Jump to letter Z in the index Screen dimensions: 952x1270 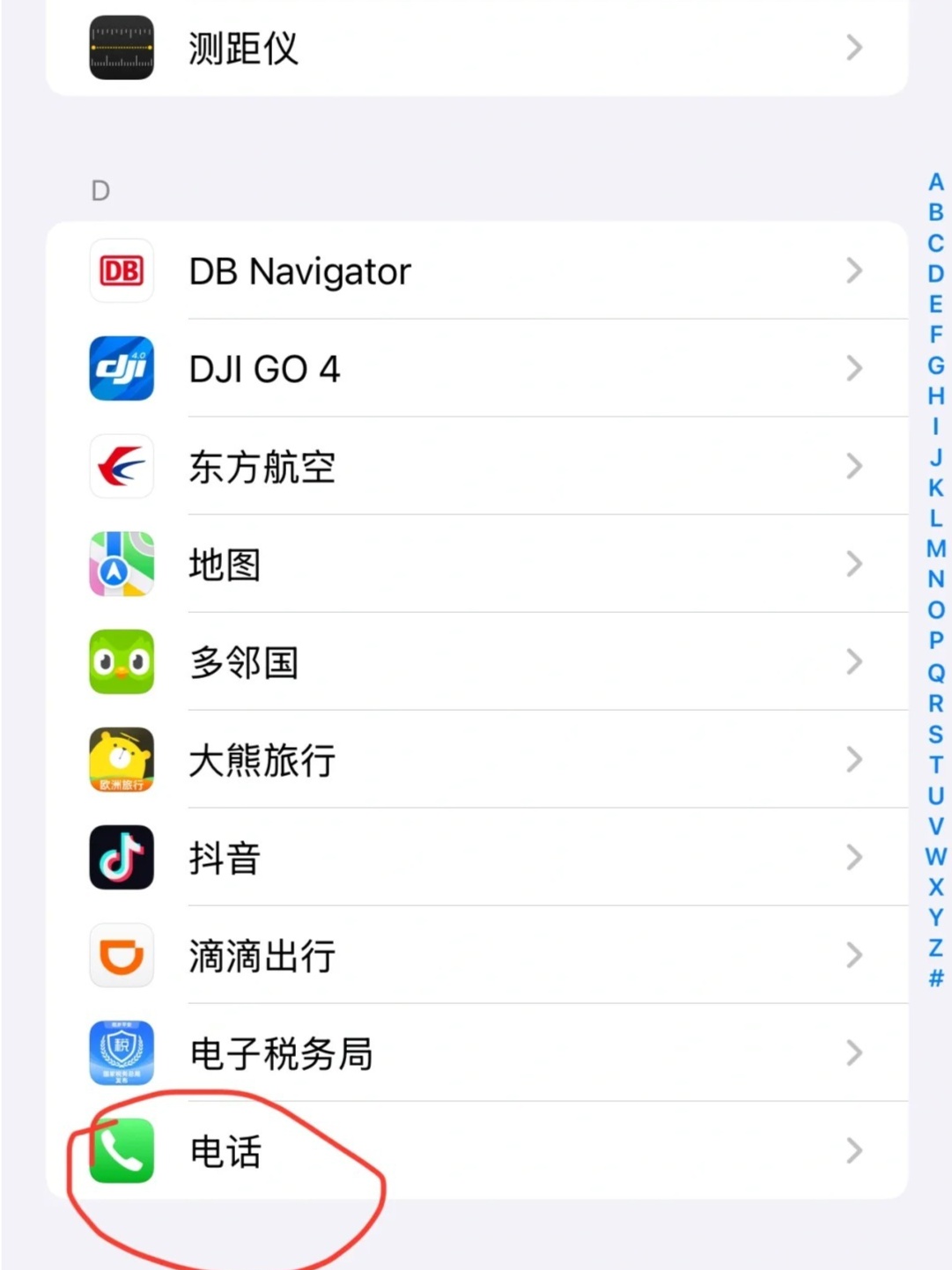936,948
